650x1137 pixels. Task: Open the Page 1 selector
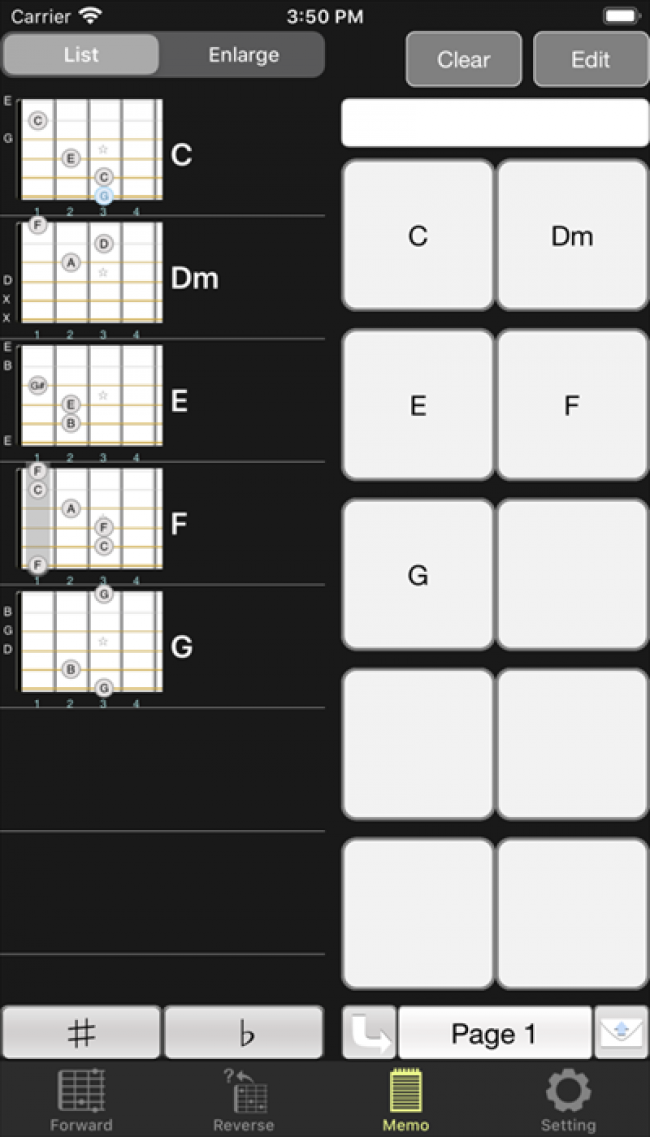pos(495,1033)
